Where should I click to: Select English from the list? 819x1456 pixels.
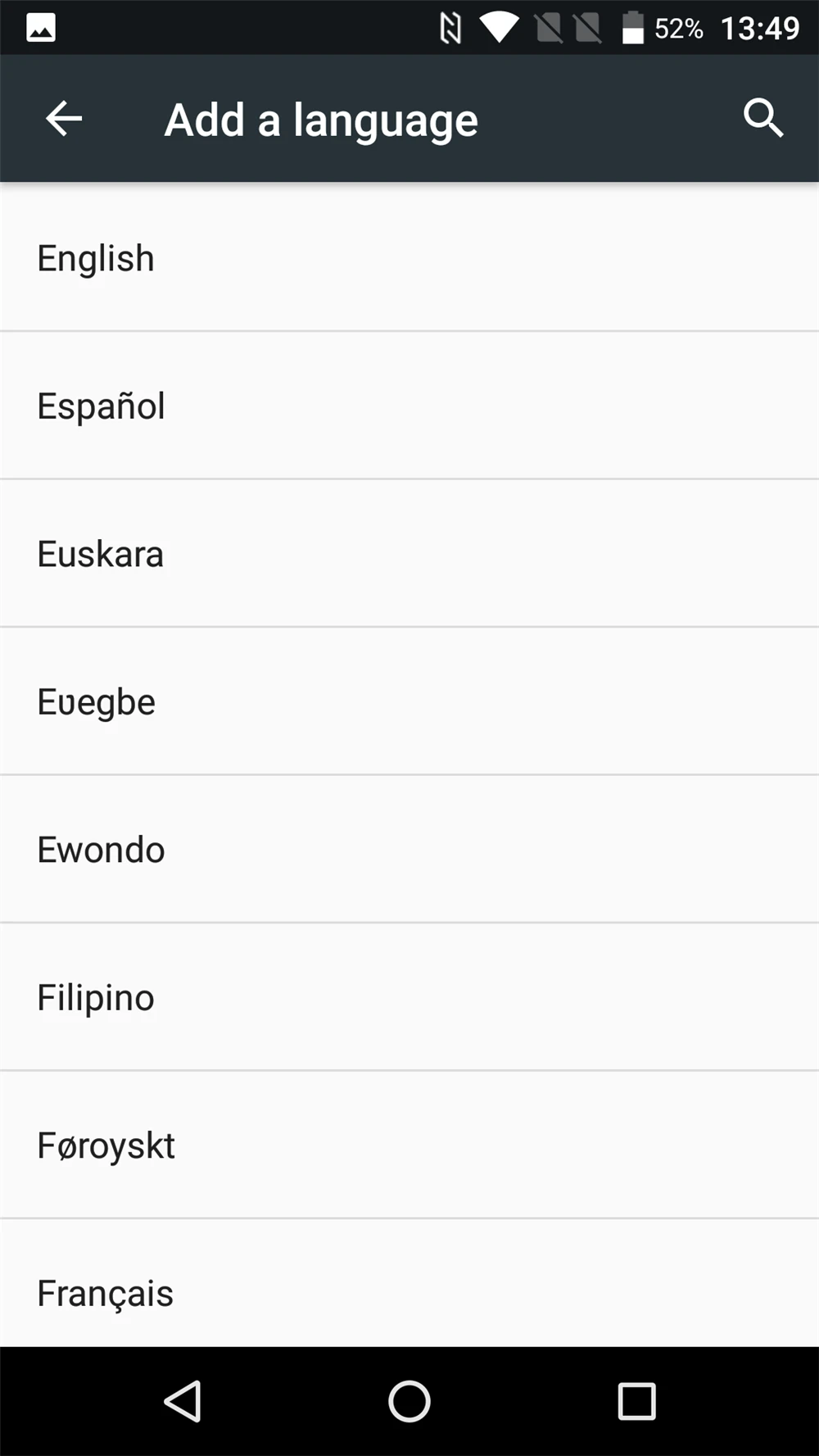(409, 257)
